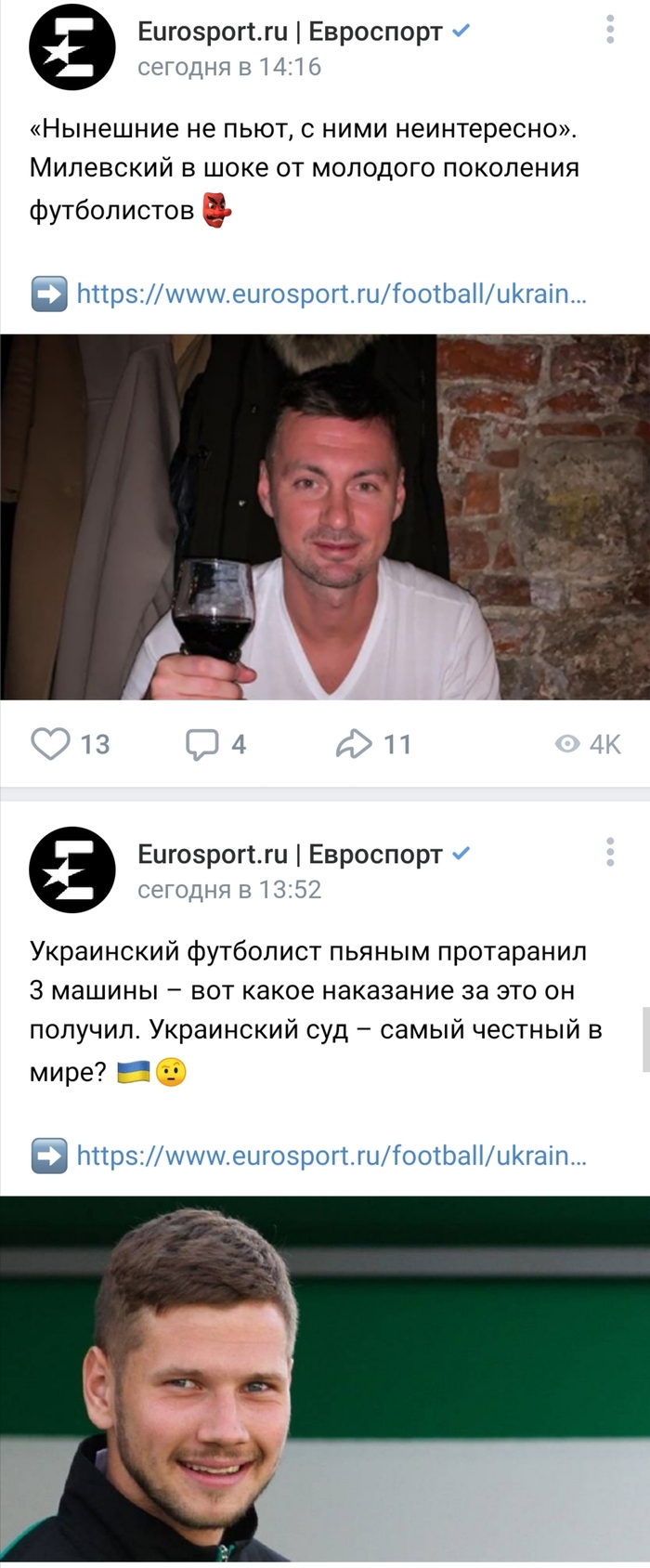Open the Eurosport link in the Милевский post

[x=331, y=294]
